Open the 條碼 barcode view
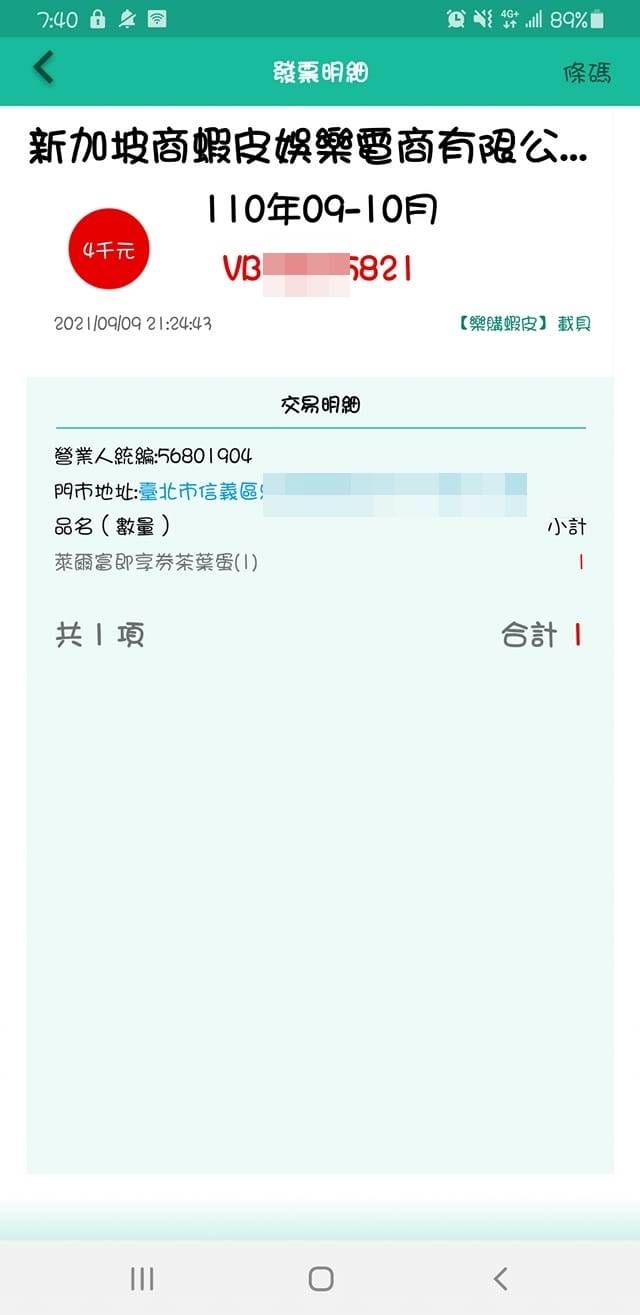The width and height of the screenshot is (640, 1315). (586, 72)
